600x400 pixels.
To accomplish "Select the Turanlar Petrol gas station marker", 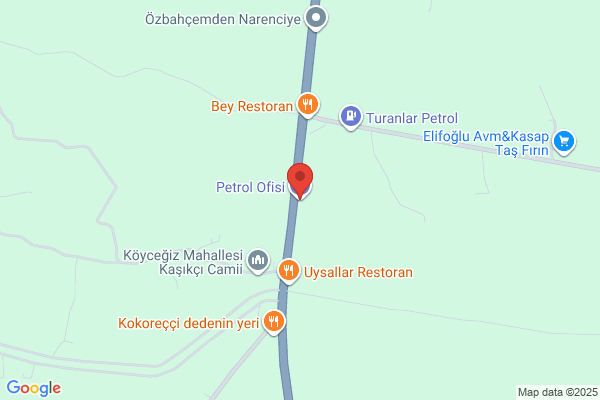I will point(350,118).
